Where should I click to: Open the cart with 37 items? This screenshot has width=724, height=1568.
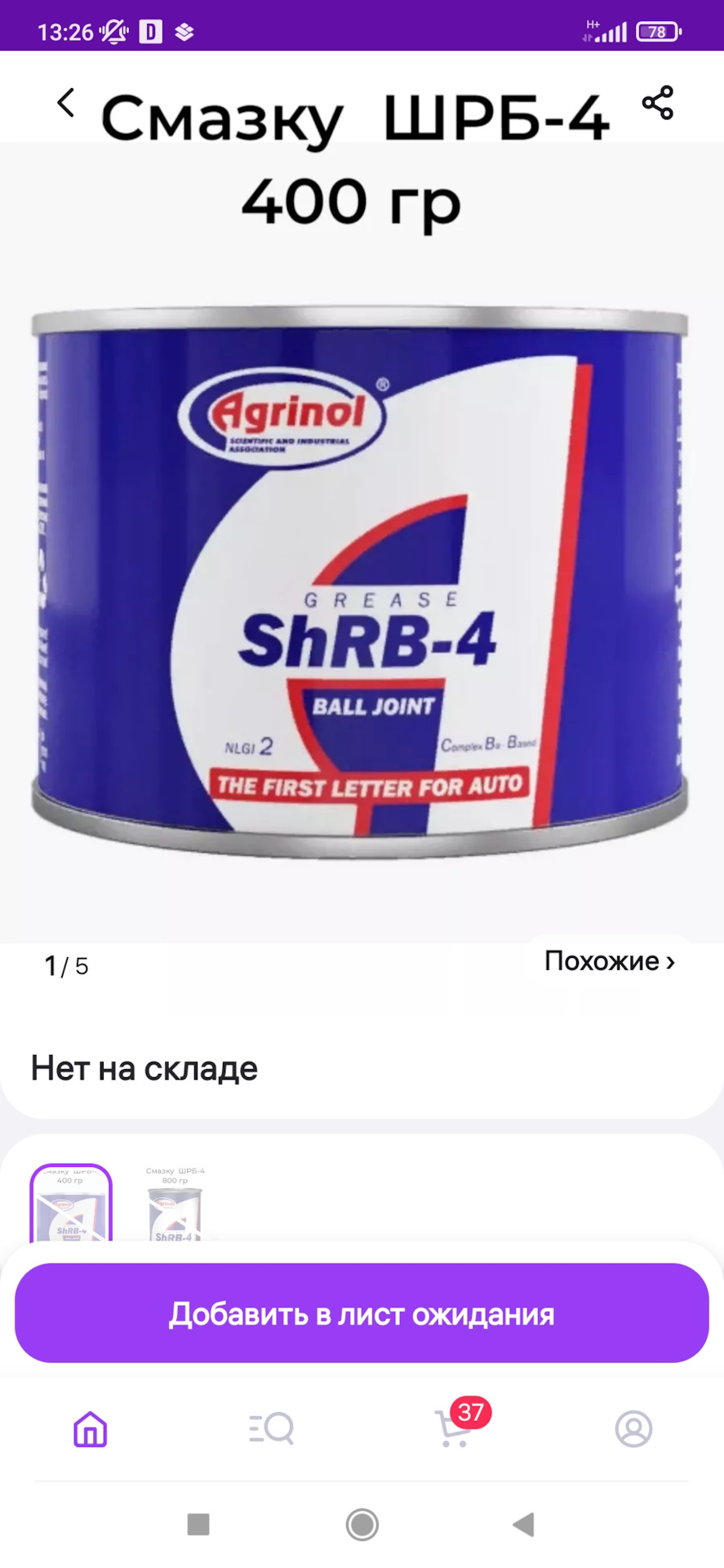coord(454,1429)
